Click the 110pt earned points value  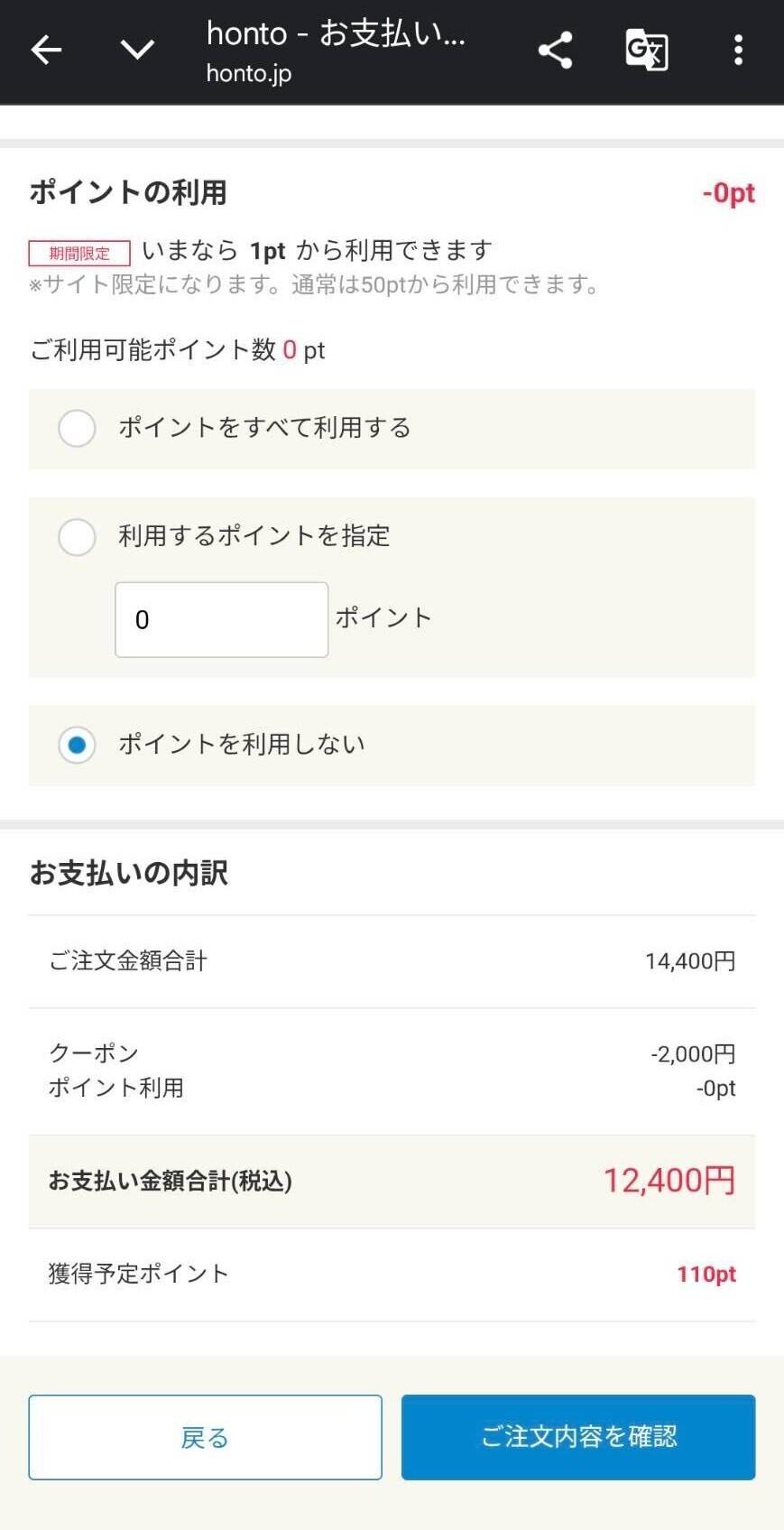705,1274
